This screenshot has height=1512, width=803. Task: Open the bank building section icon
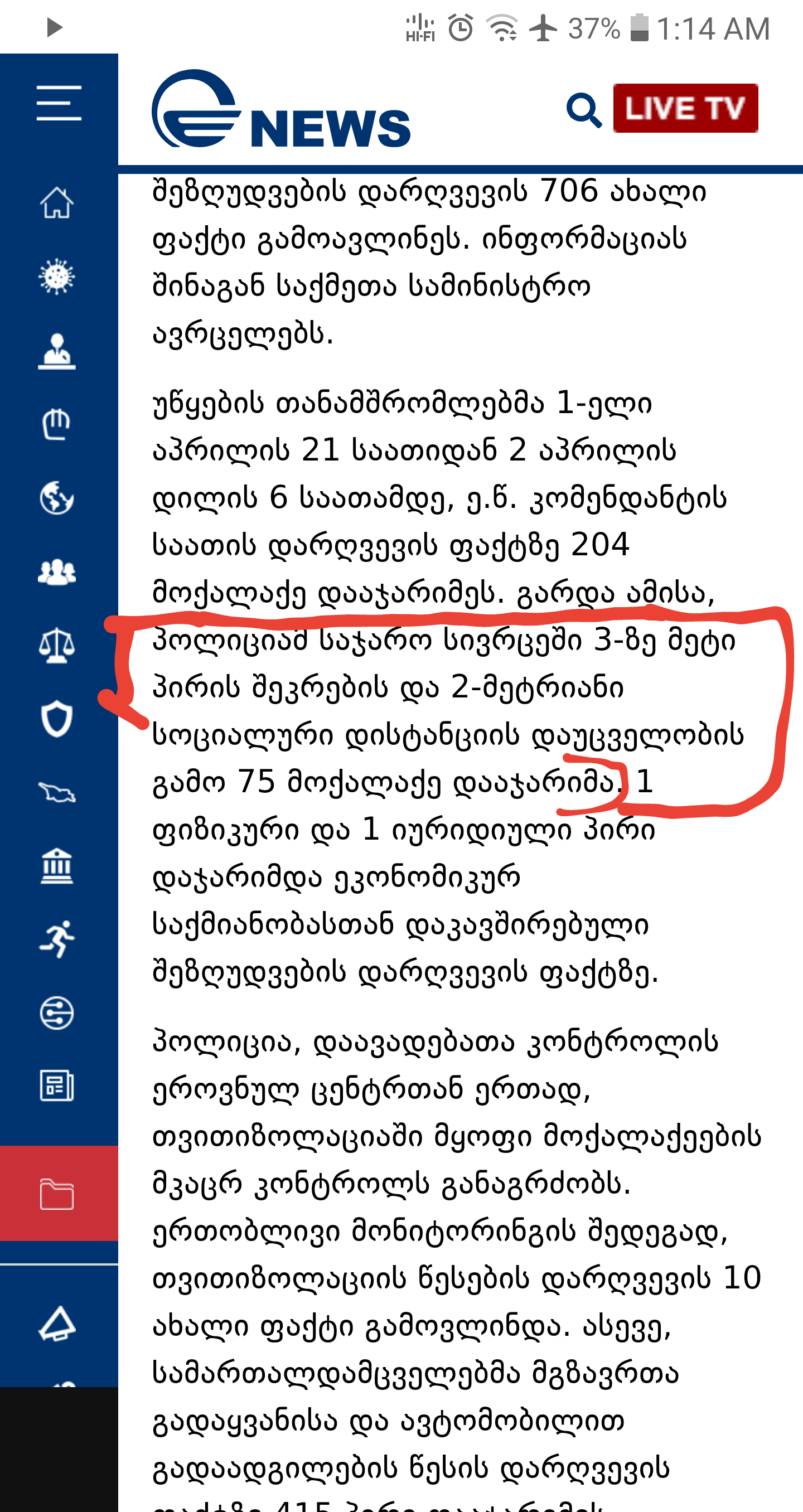(57, 866)
